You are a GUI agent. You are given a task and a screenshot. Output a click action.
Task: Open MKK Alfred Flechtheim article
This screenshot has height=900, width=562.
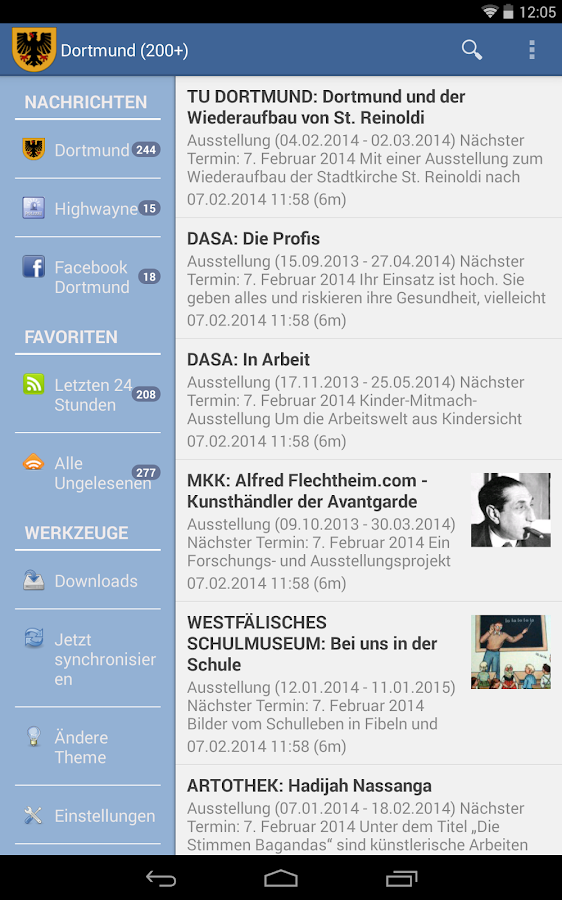click(x=369, y=531)
